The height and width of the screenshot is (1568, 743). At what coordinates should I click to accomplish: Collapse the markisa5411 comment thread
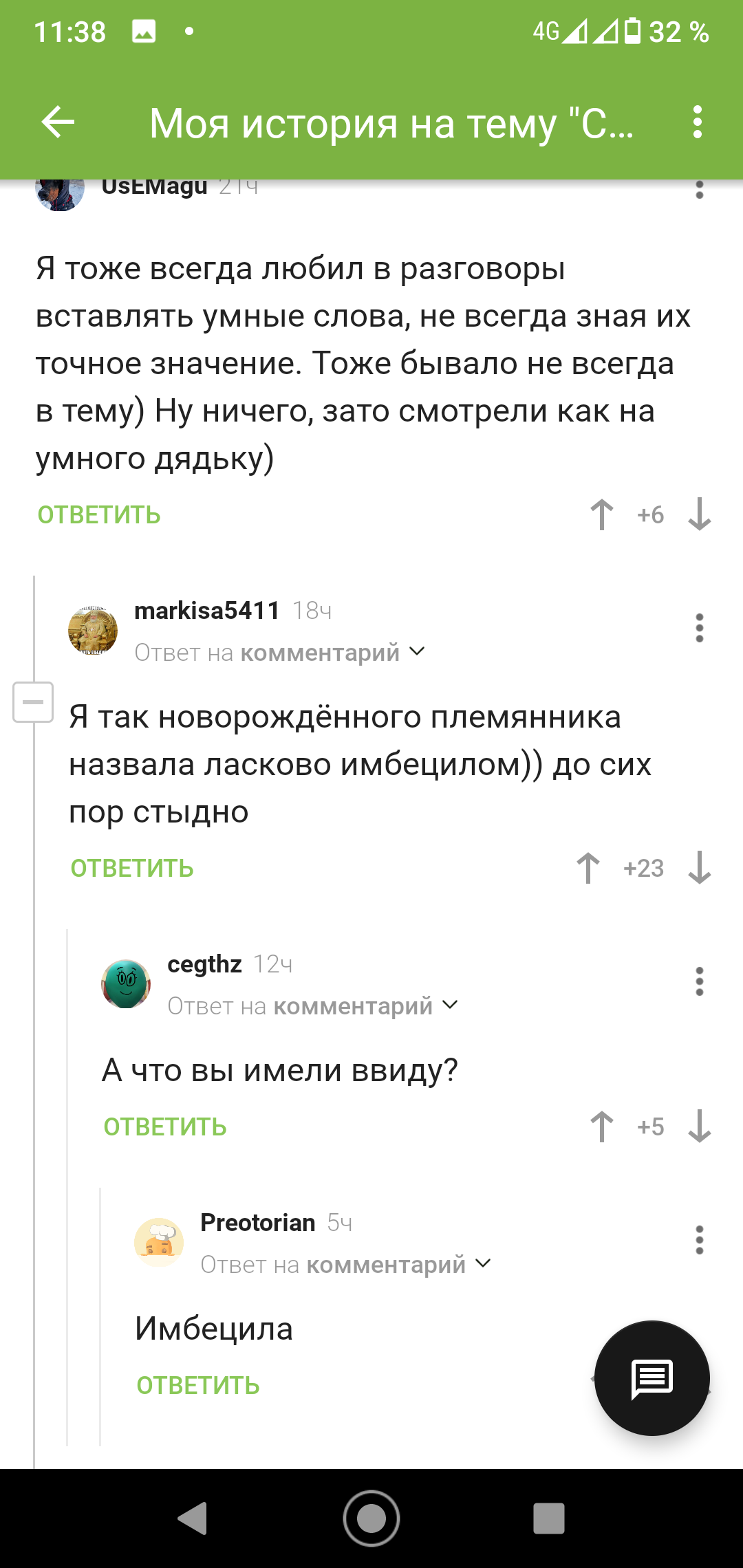pos(33,702)
